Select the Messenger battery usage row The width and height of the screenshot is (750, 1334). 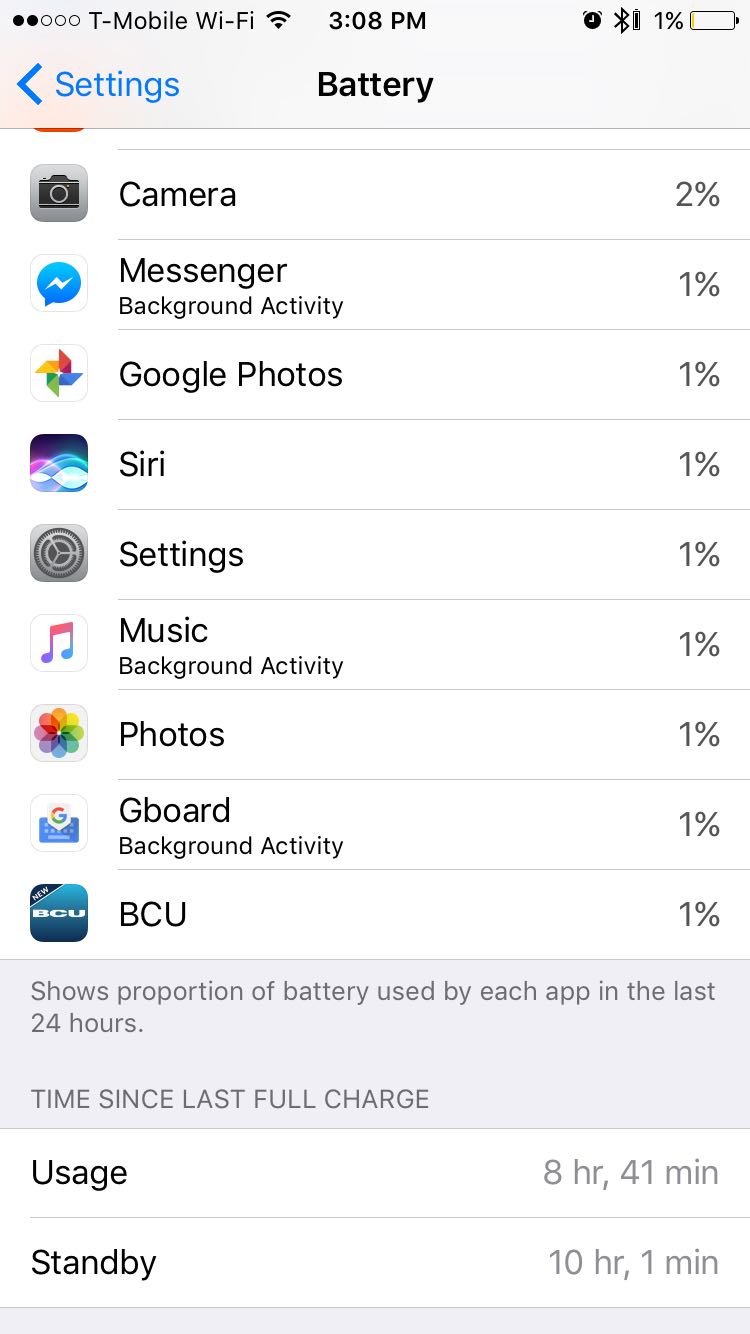tap(375, 285)
